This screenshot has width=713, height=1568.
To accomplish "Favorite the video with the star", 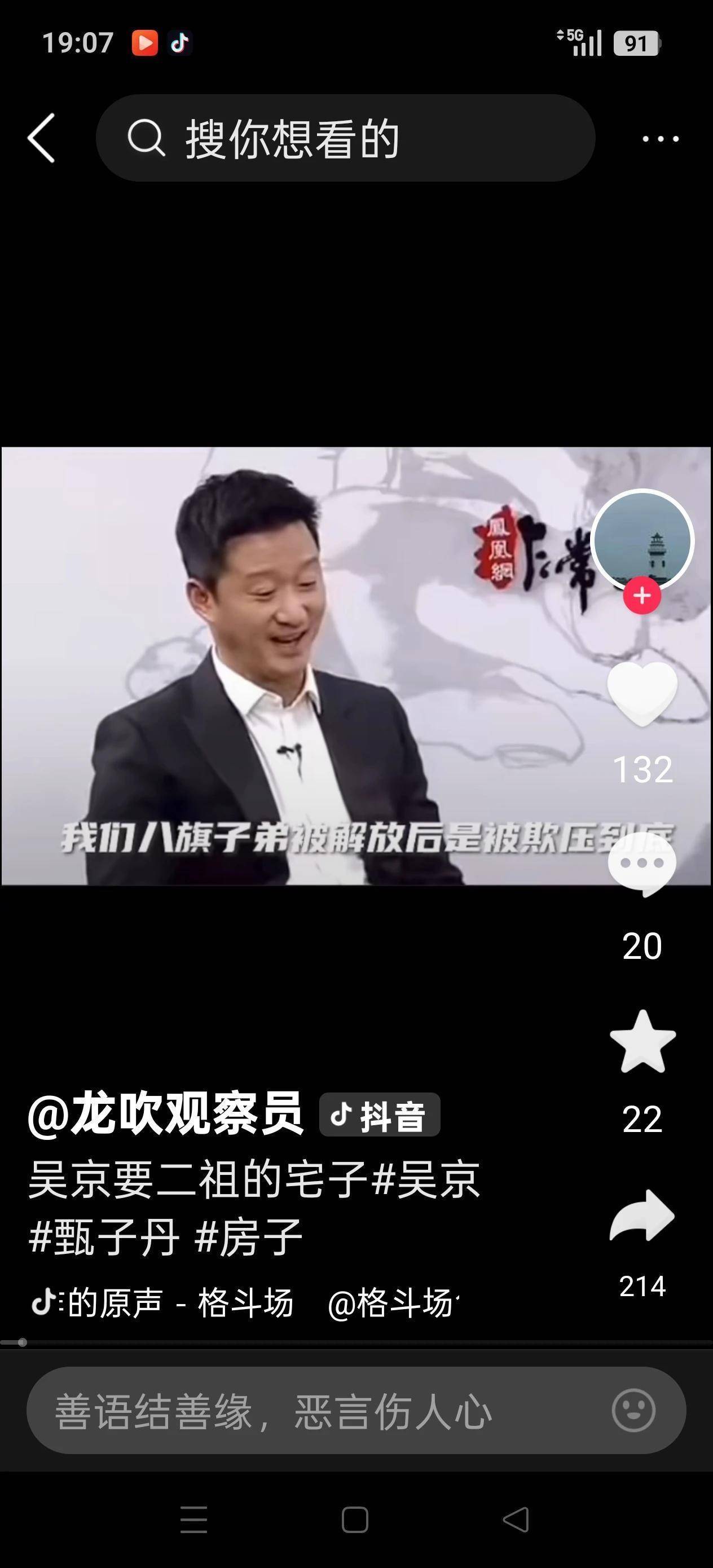I will (642, 1043).
